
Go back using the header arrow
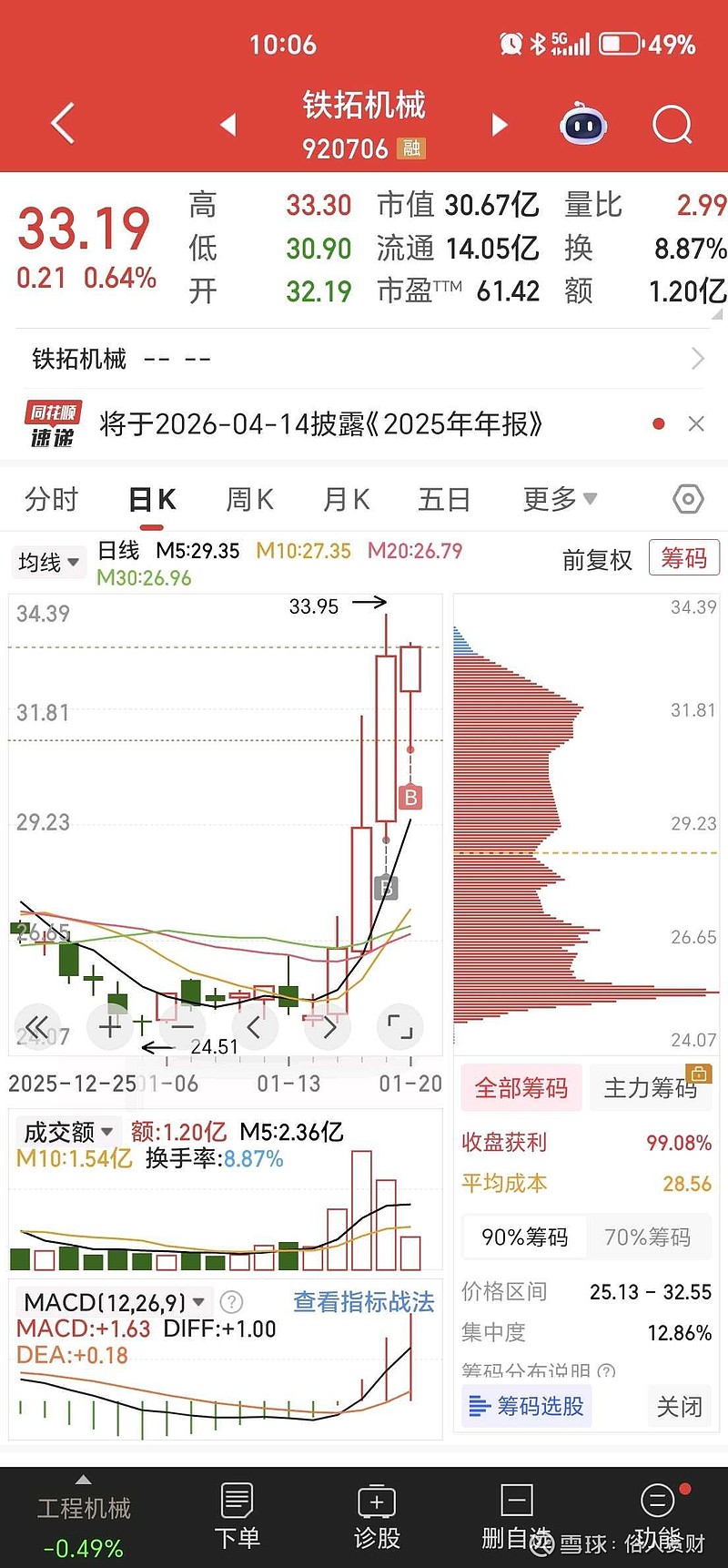coord(62,124)
